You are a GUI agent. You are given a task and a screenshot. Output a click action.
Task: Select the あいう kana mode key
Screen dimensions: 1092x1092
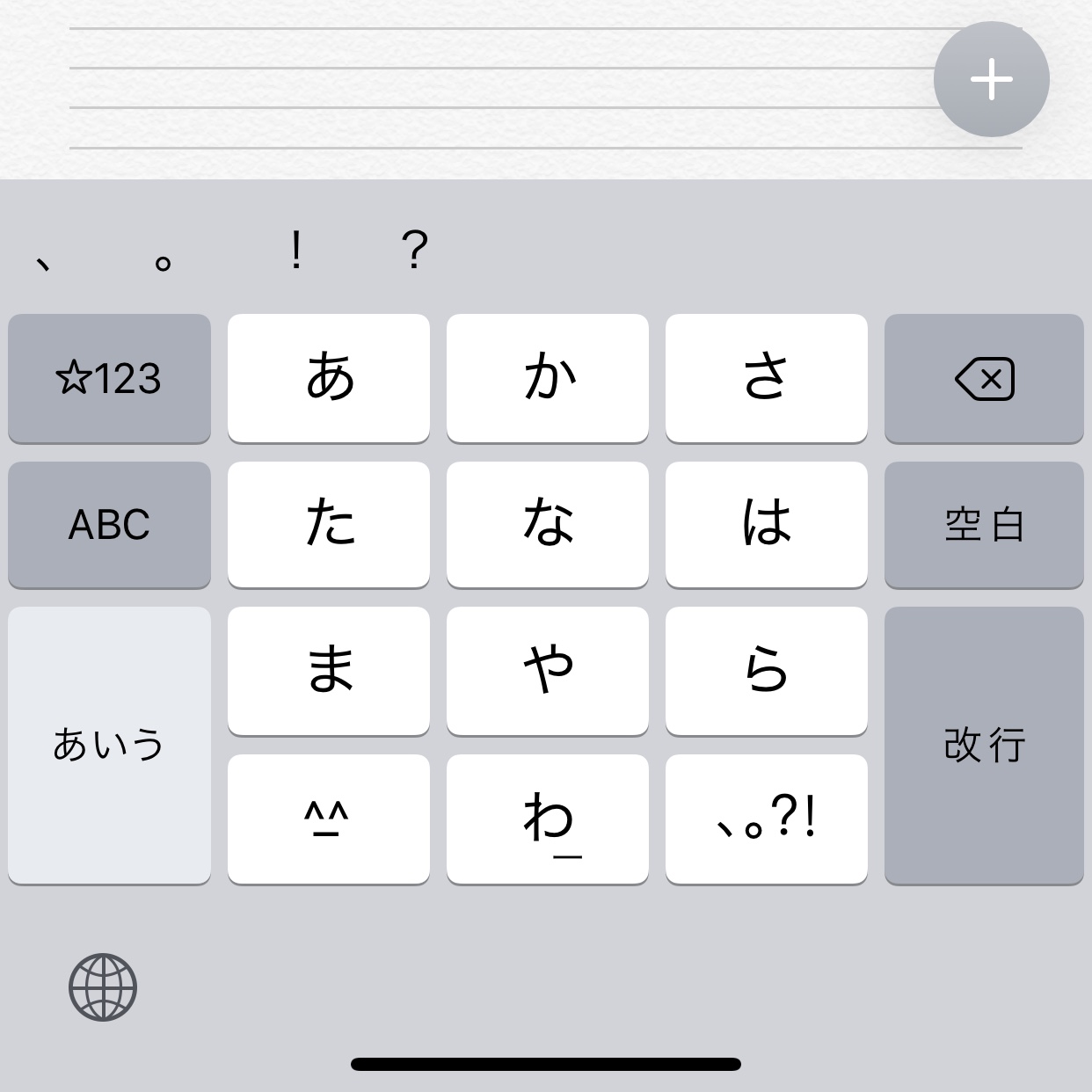(x=109, y=745)
